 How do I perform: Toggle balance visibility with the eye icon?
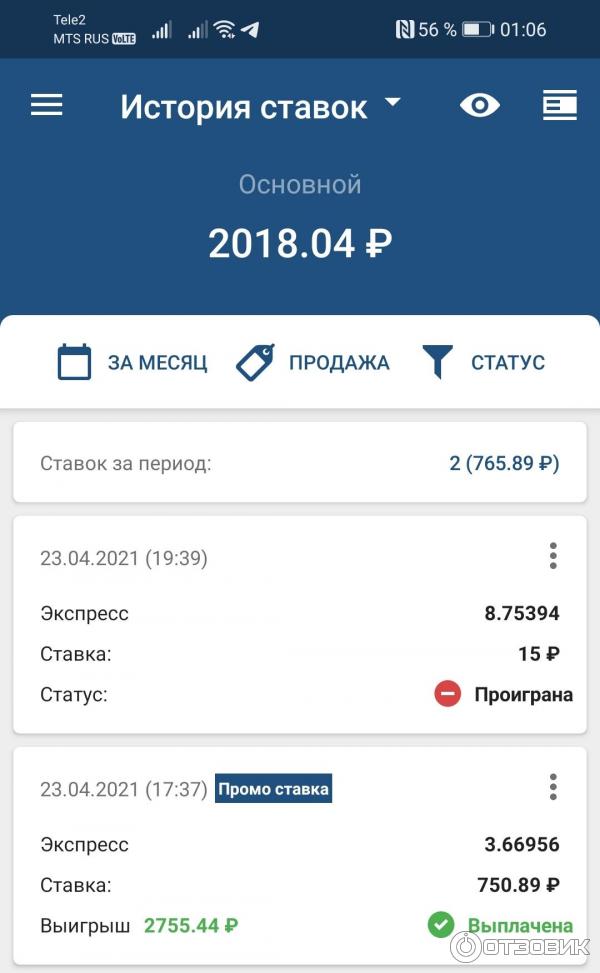pyautogui.click(x=480, y=105)
